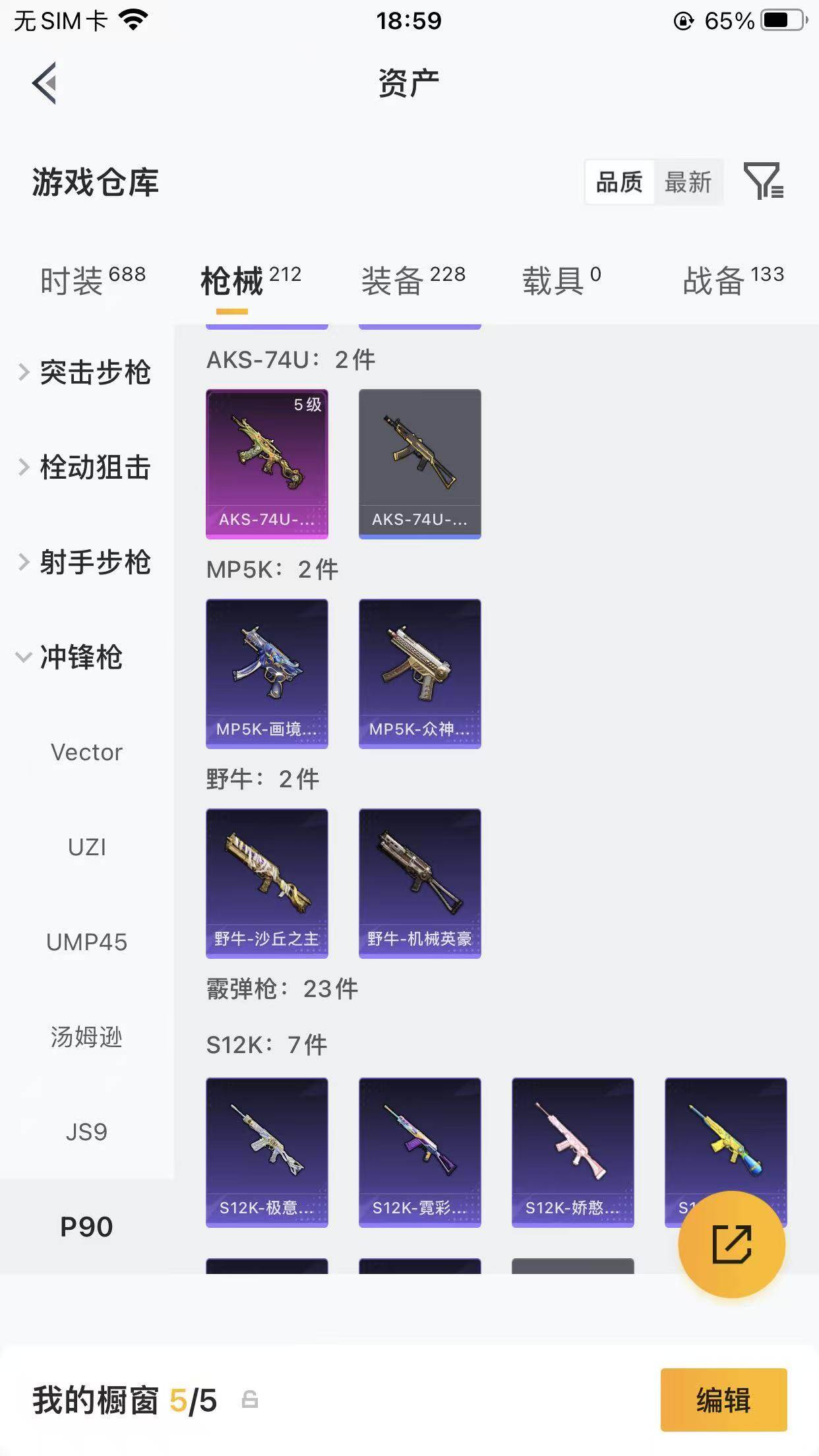Tap the lock icon next to 我的橱窗
The image size is (819, 1456).
click(x=251, y=1399)
